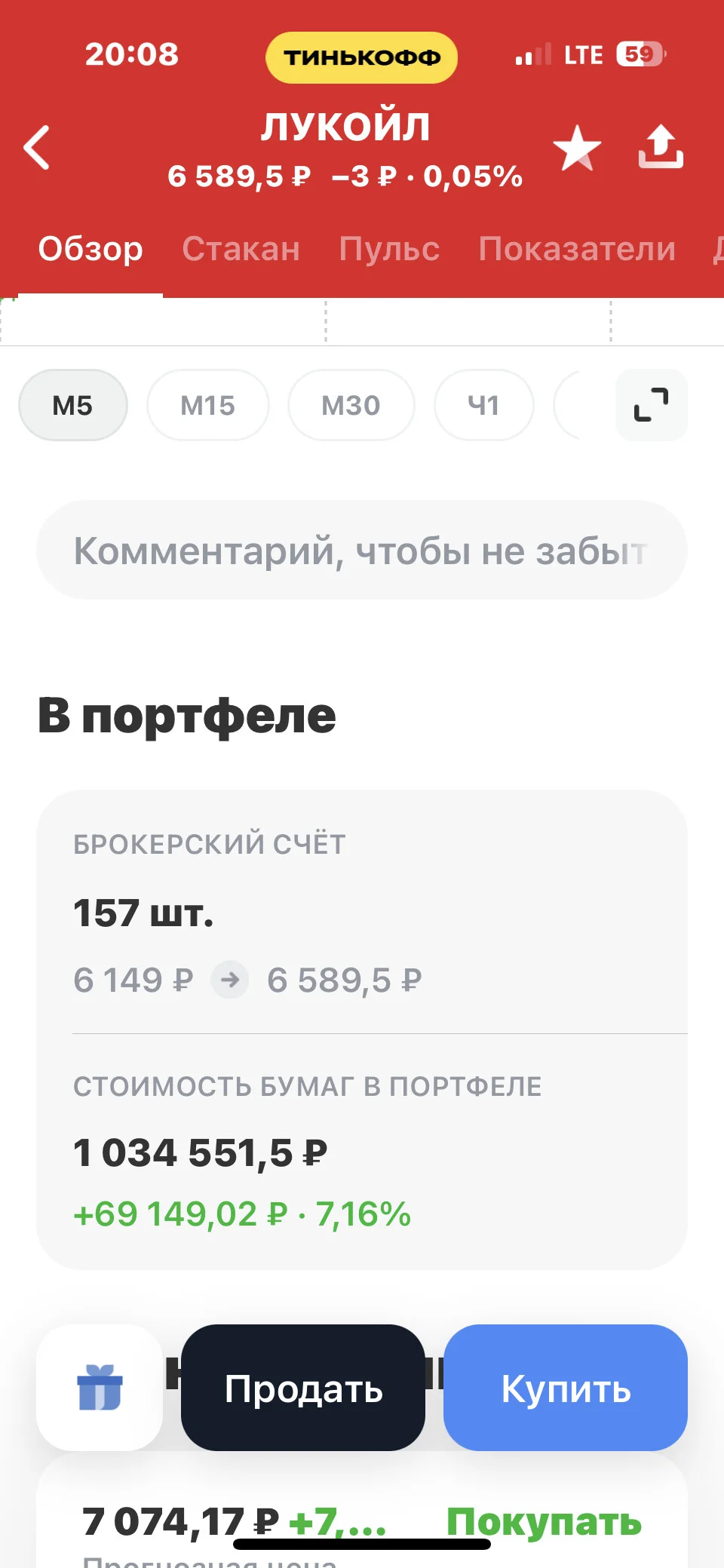Tap Купить to buy shares
The image size is (724, 1568).
[x=566, y=1388]
